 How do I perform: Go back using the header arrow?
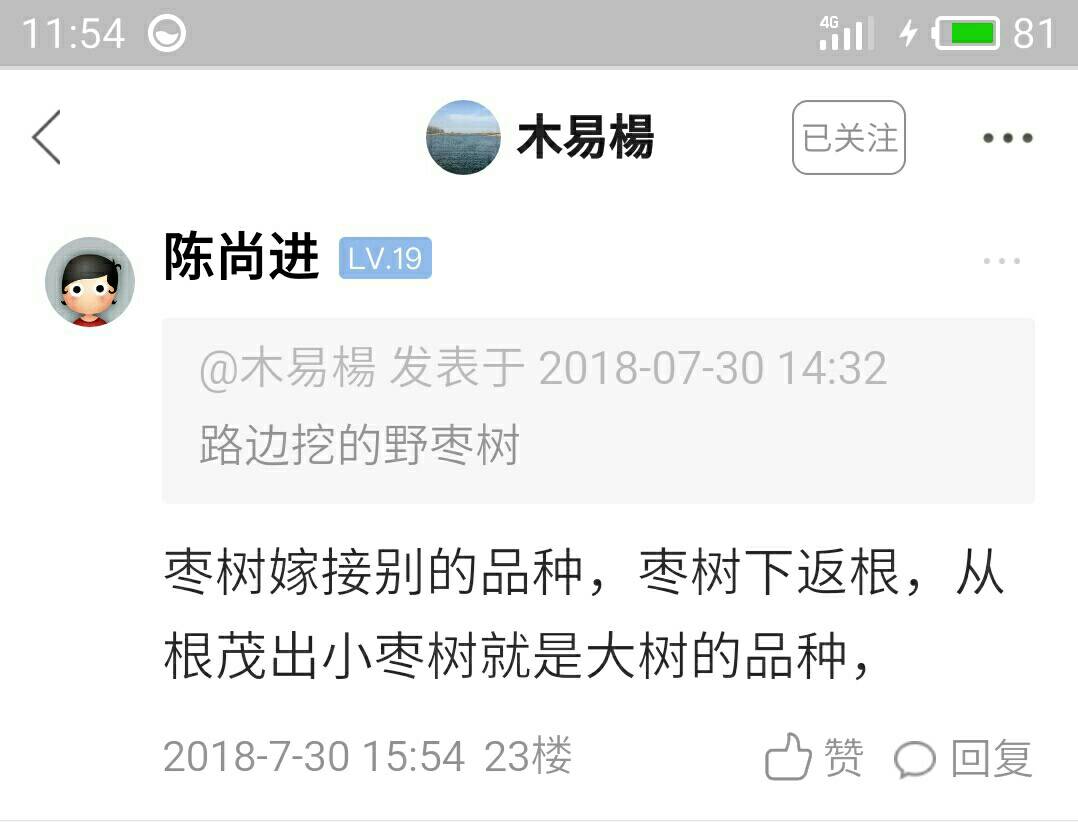pos(47,137)
